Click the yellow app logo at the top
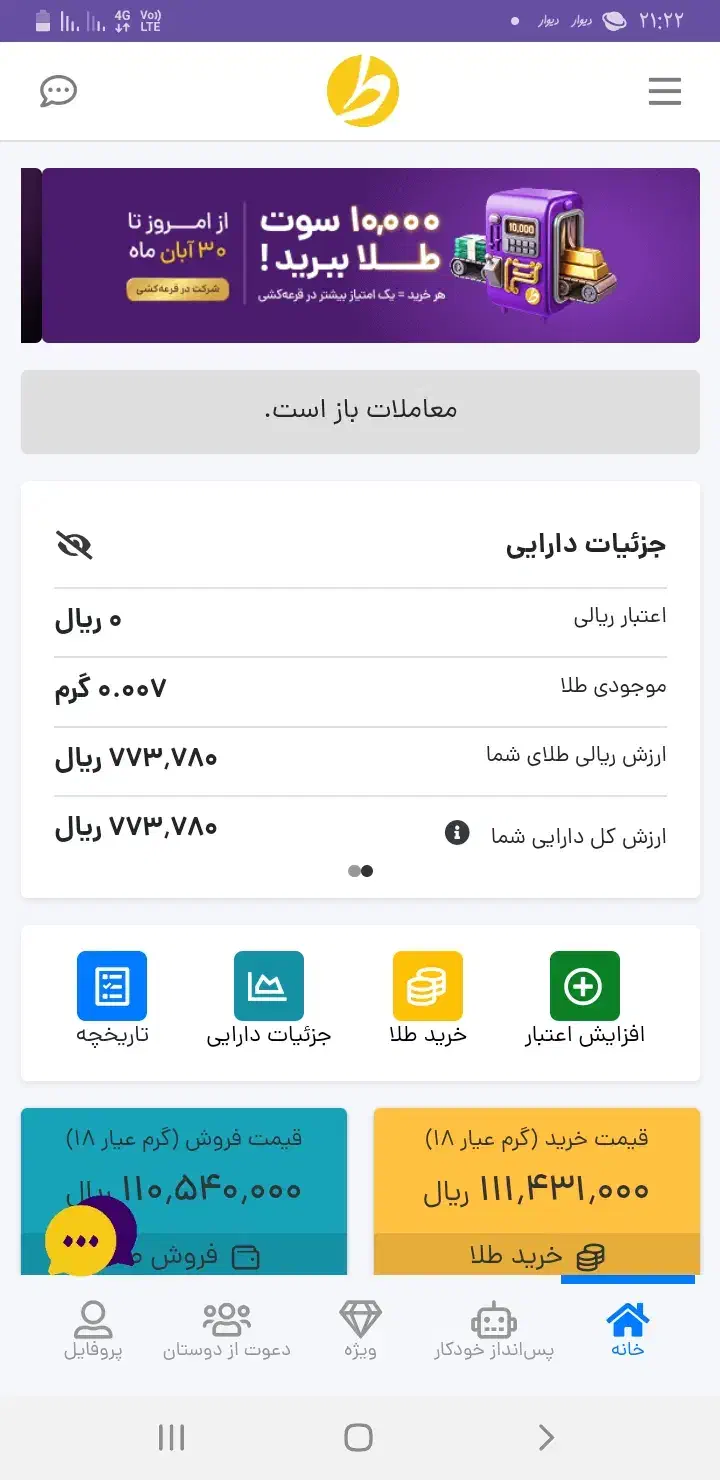 [360, 89]
